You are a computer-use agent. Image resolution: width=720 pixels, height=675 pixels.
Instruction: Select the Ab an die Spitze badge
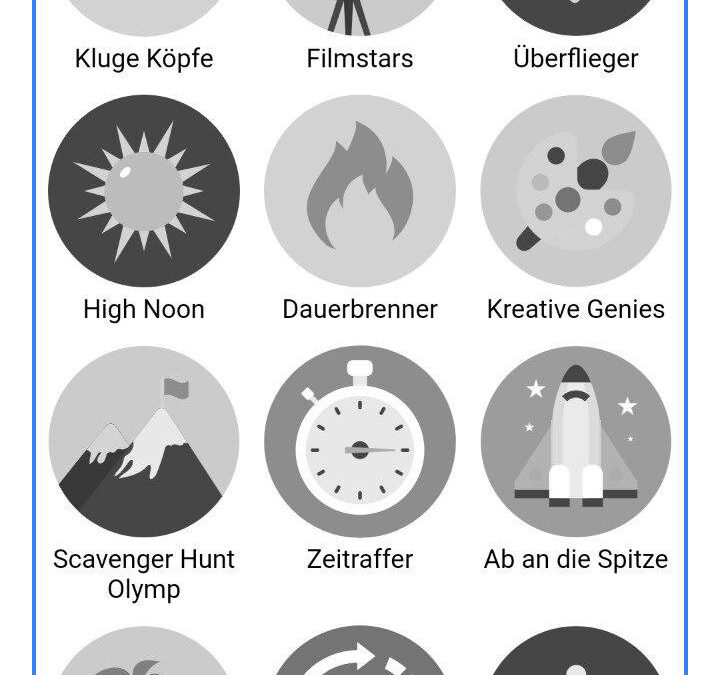tap(576, 441)
